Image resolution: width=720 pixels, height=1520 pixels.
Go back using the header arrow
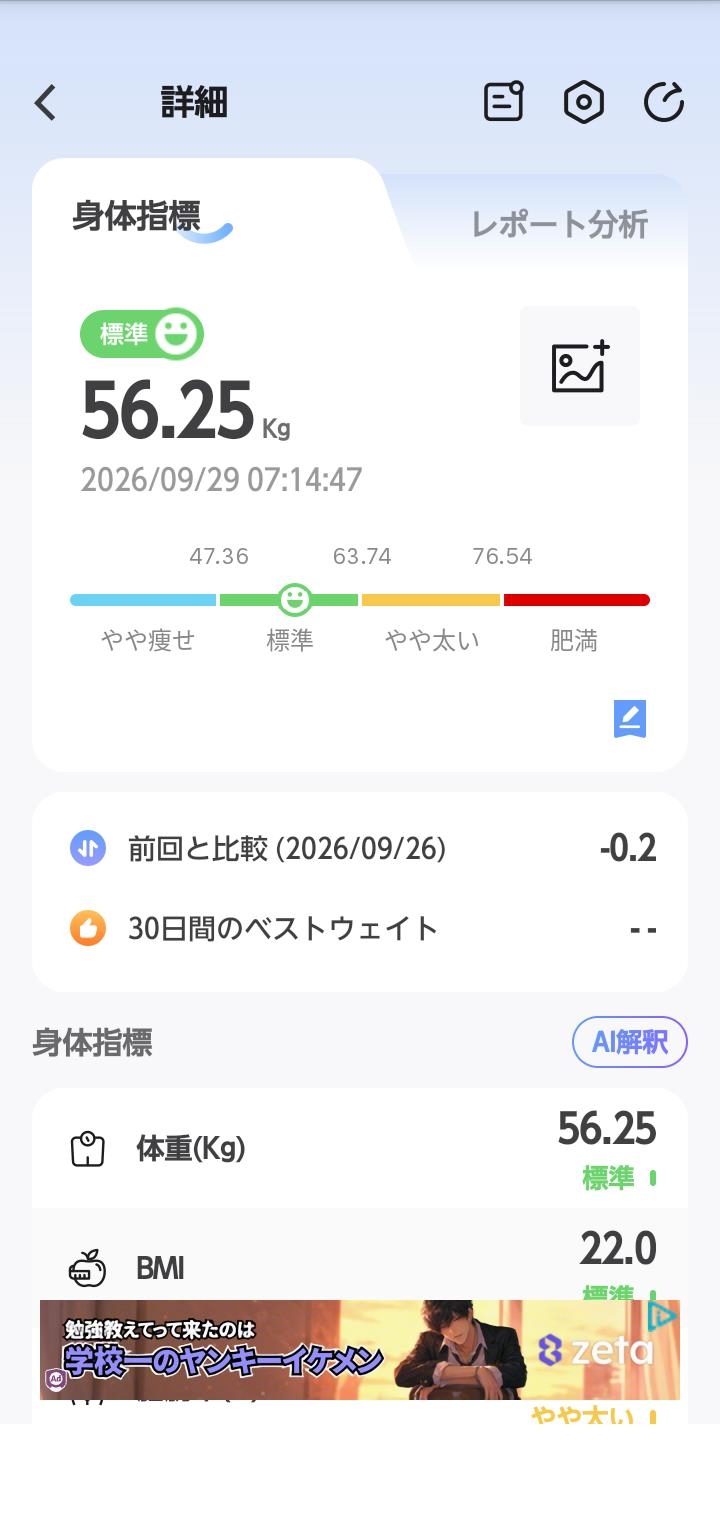(45, 102)
